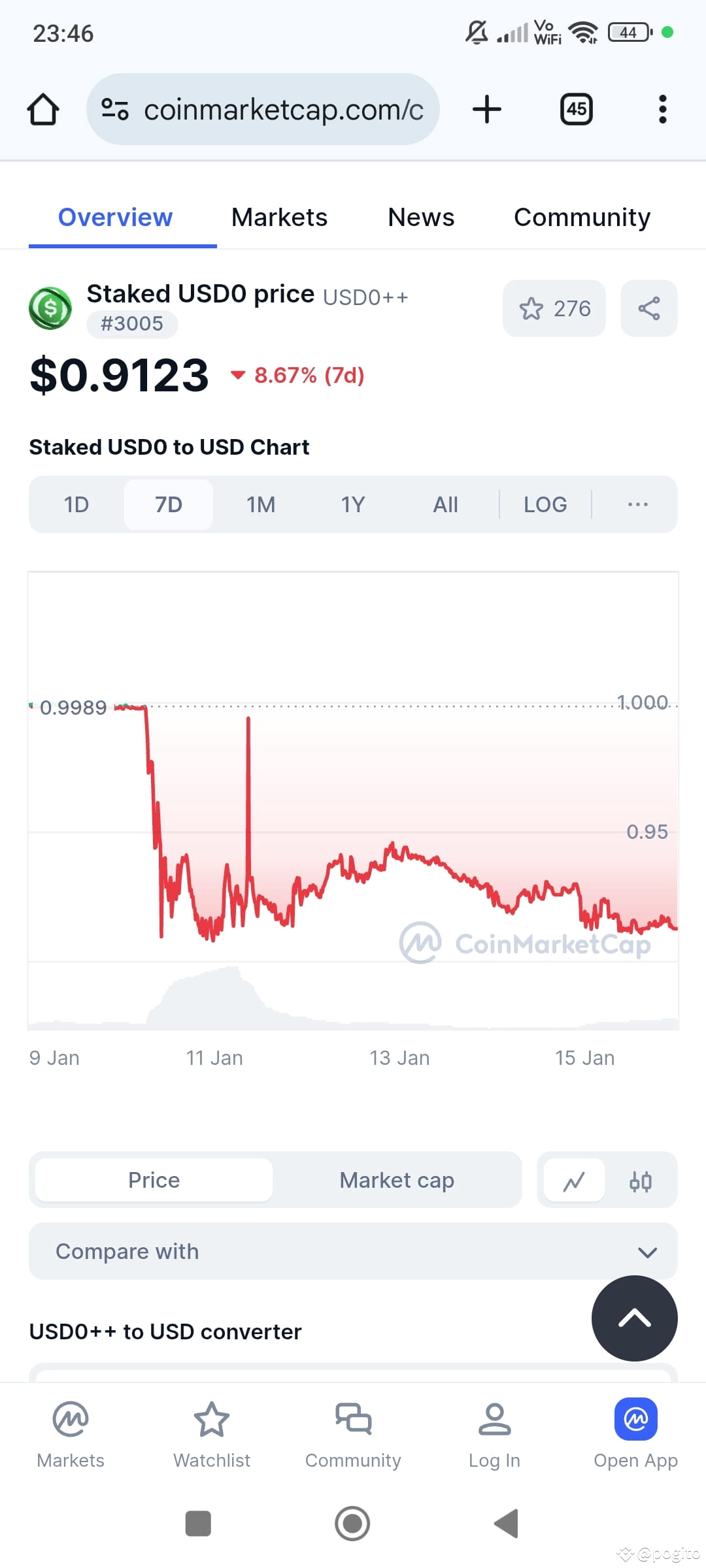Tap the Staked USD0 coin logo
This screenshot has width=706, height=1568.
(x=51, y=308)
